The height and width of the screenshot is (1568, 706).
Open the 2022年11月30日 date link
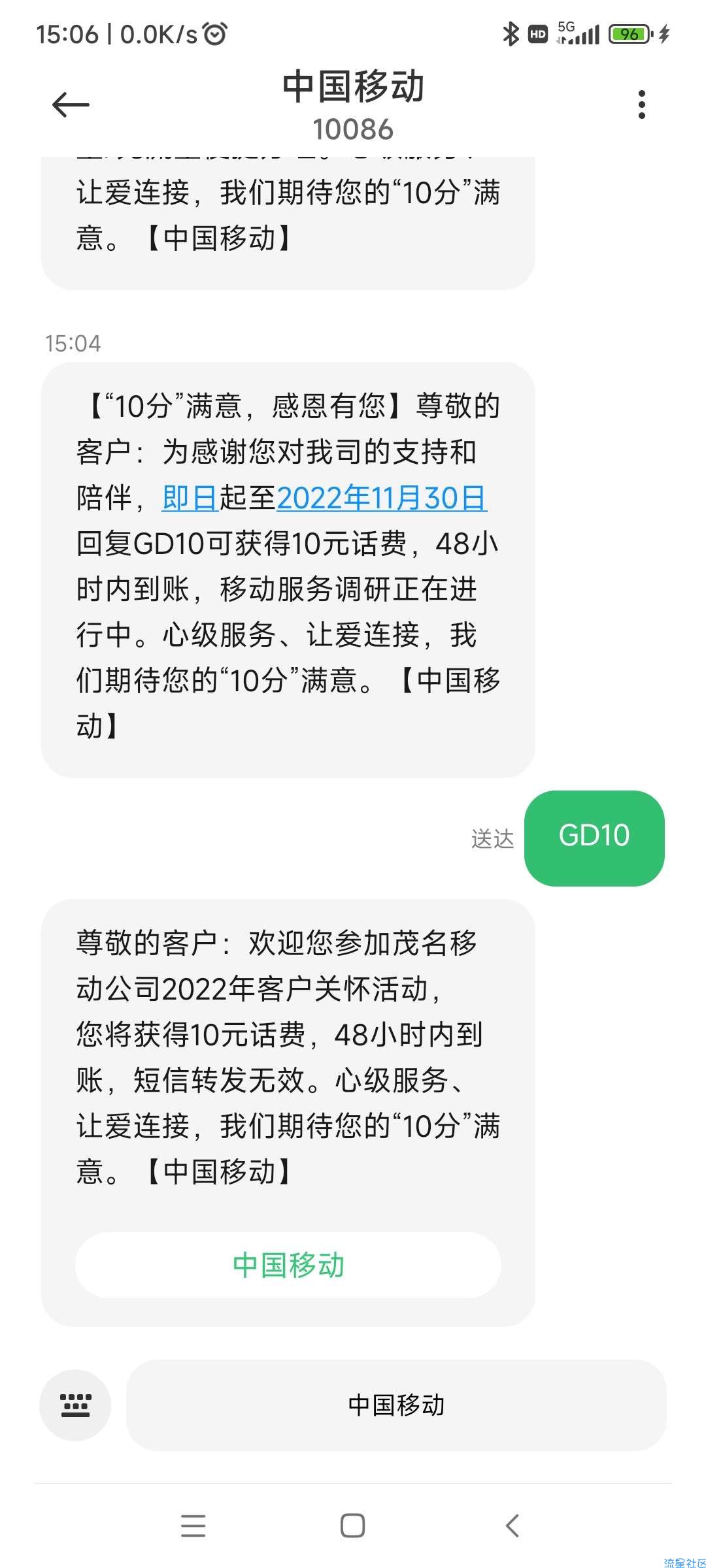pyautogui.click(x=381, y=498)
